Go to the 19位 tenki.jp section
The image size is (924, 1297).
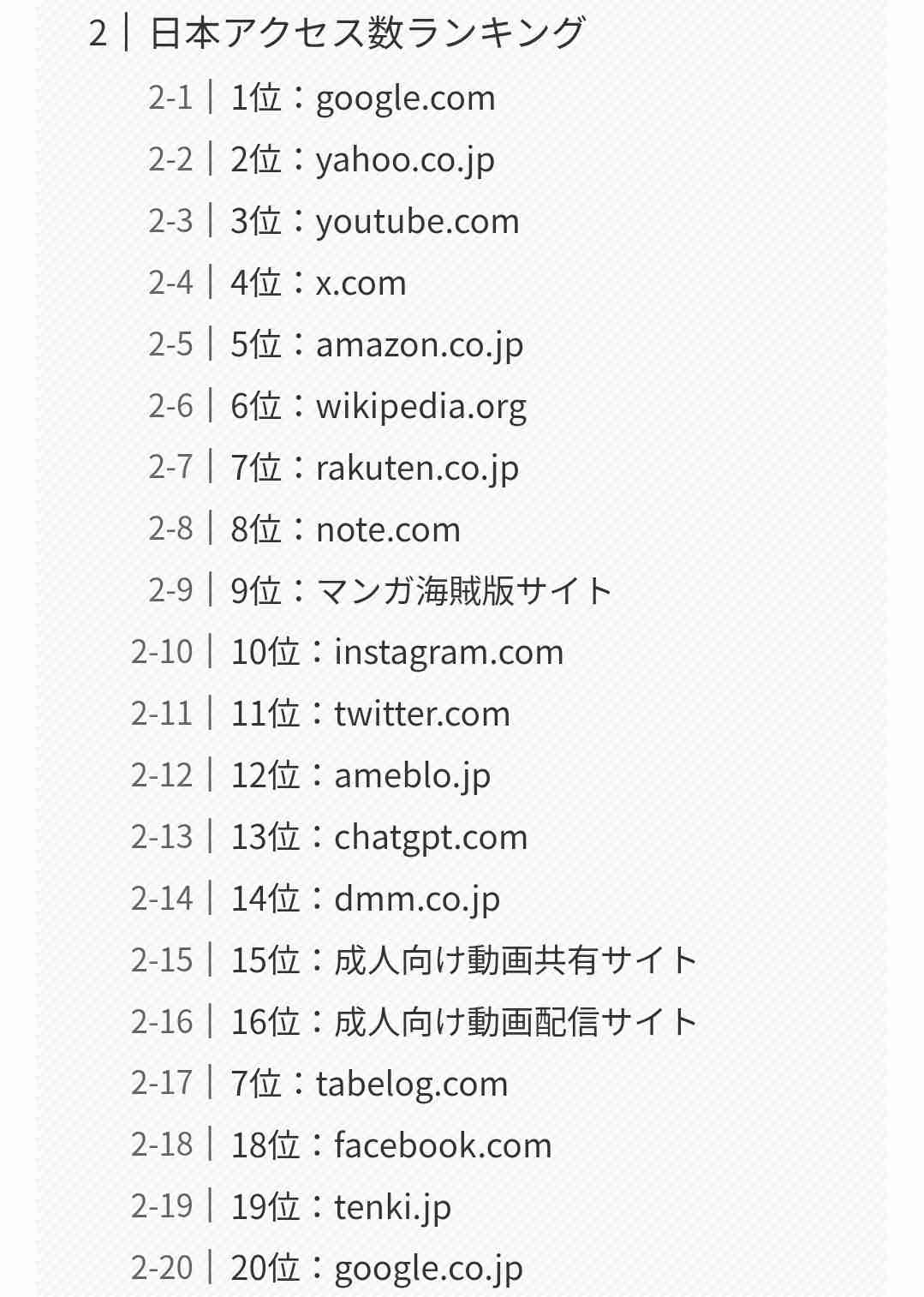(x=341, y=1208)
